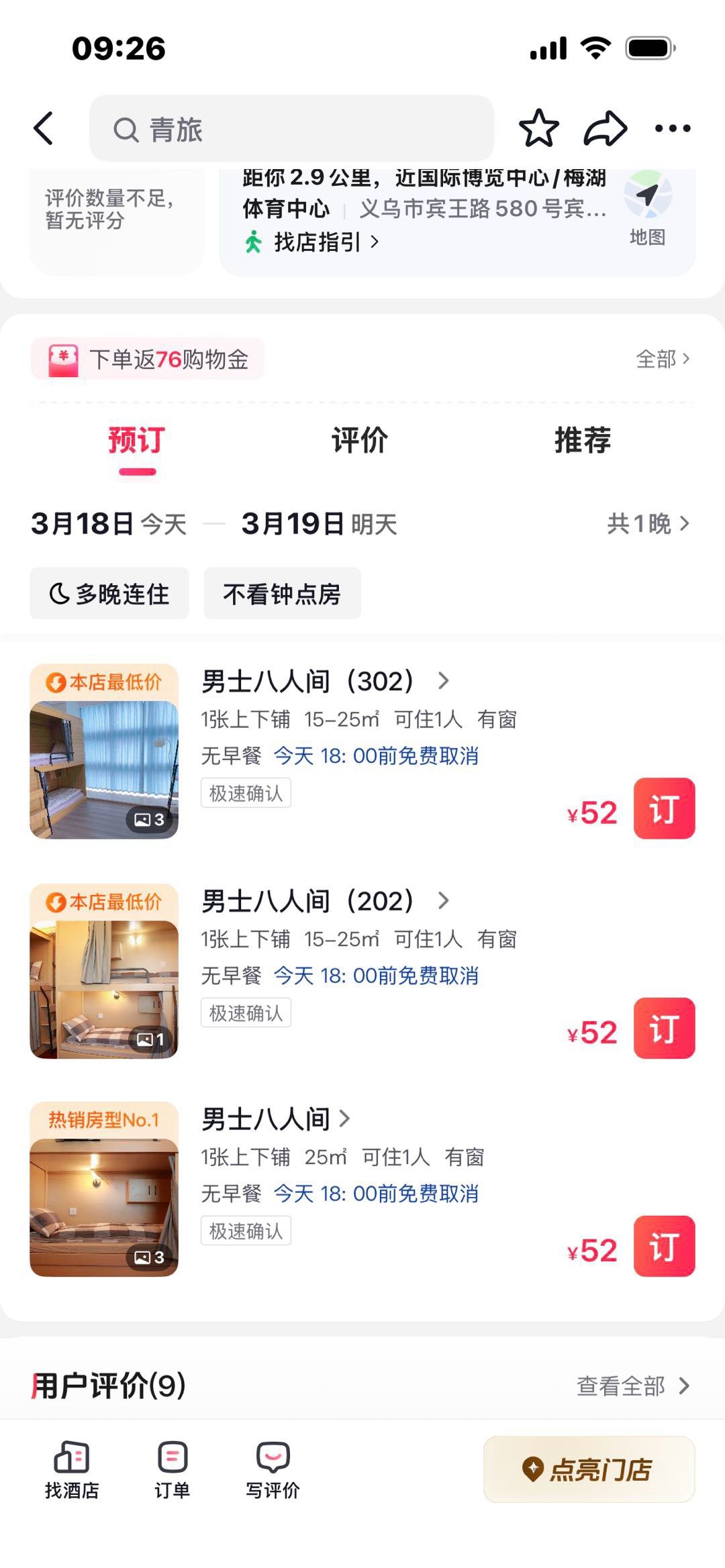
Task: Tap the 点亮门店 button
Action: [589, 1469]
